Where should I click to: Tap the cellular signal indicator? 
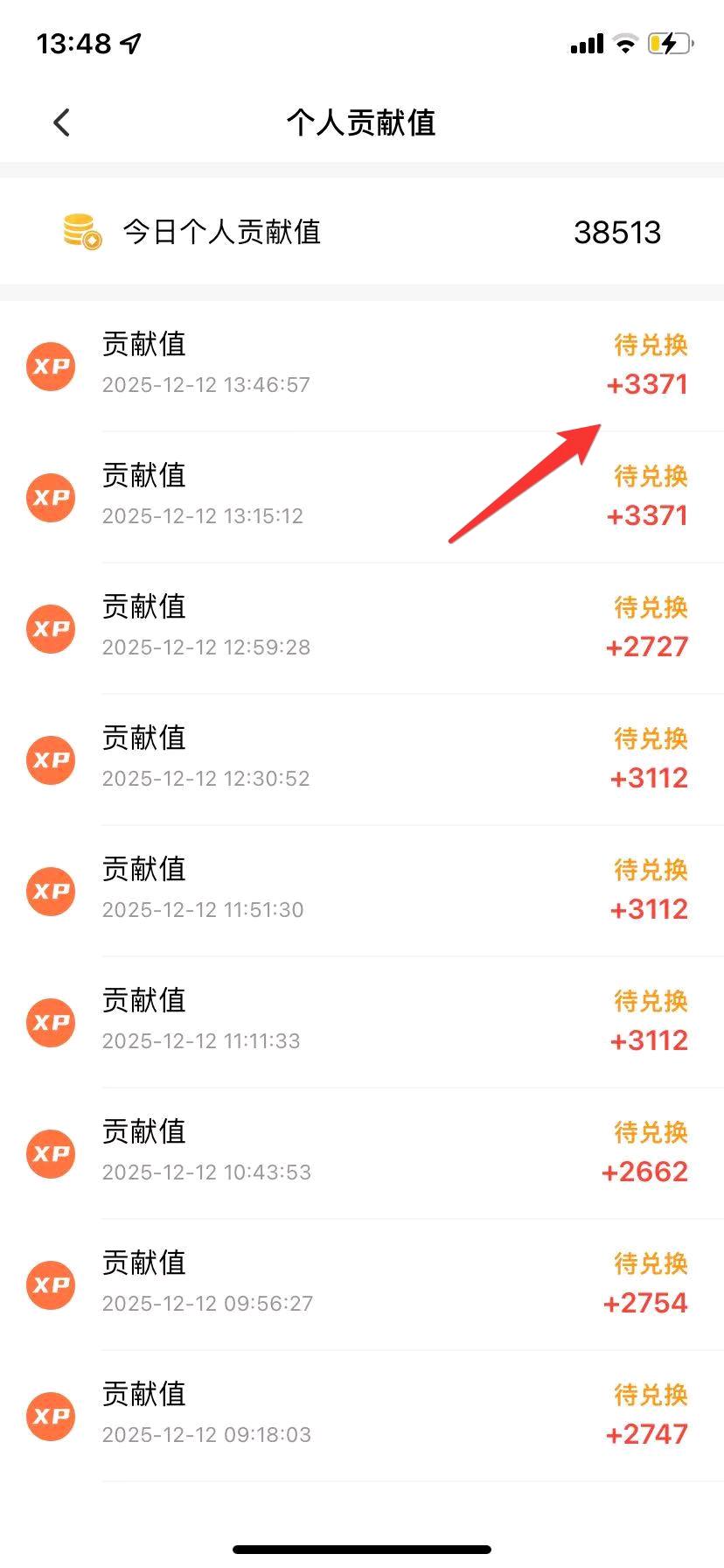pos(585,43)
